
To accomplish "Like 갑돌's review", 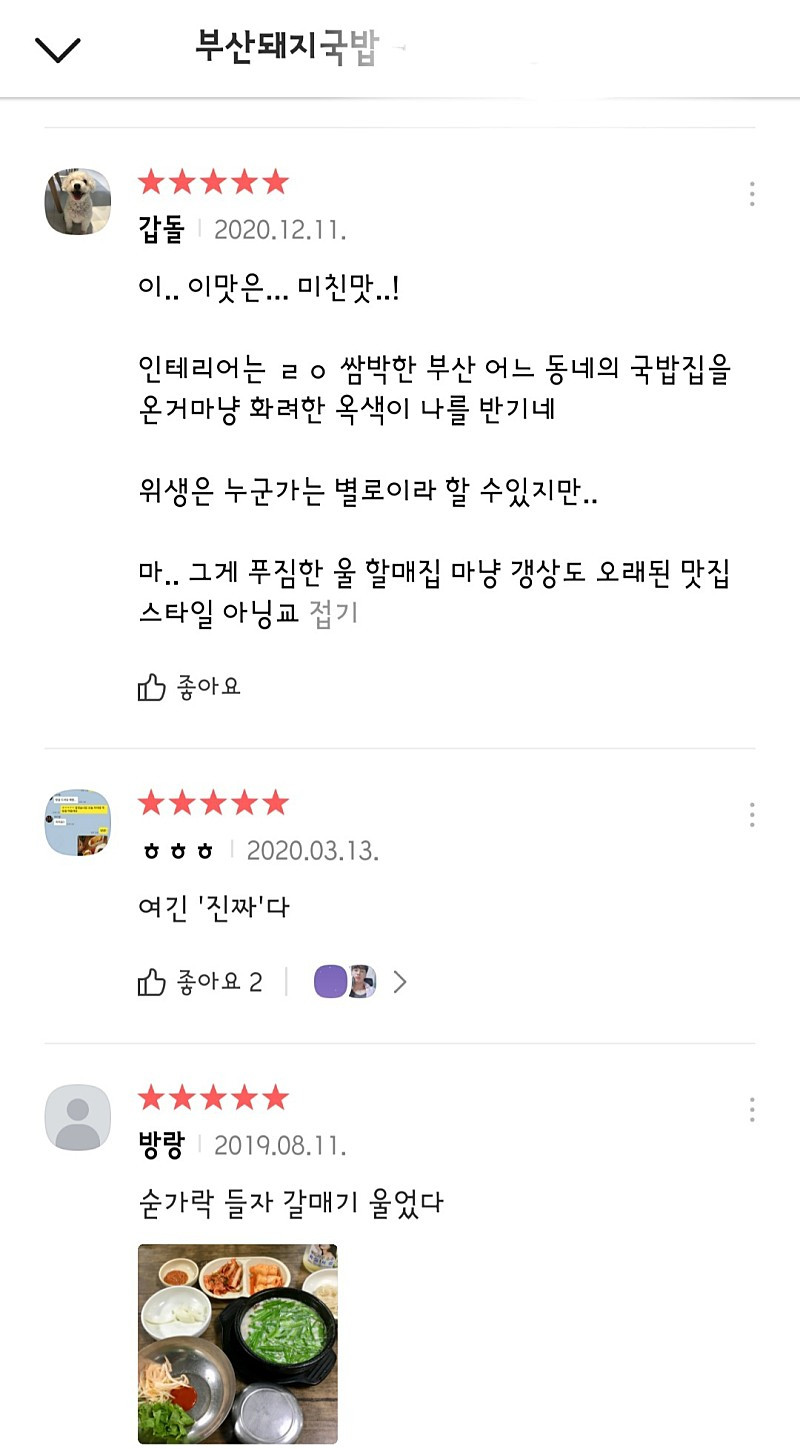I will [x=188, y=687].
